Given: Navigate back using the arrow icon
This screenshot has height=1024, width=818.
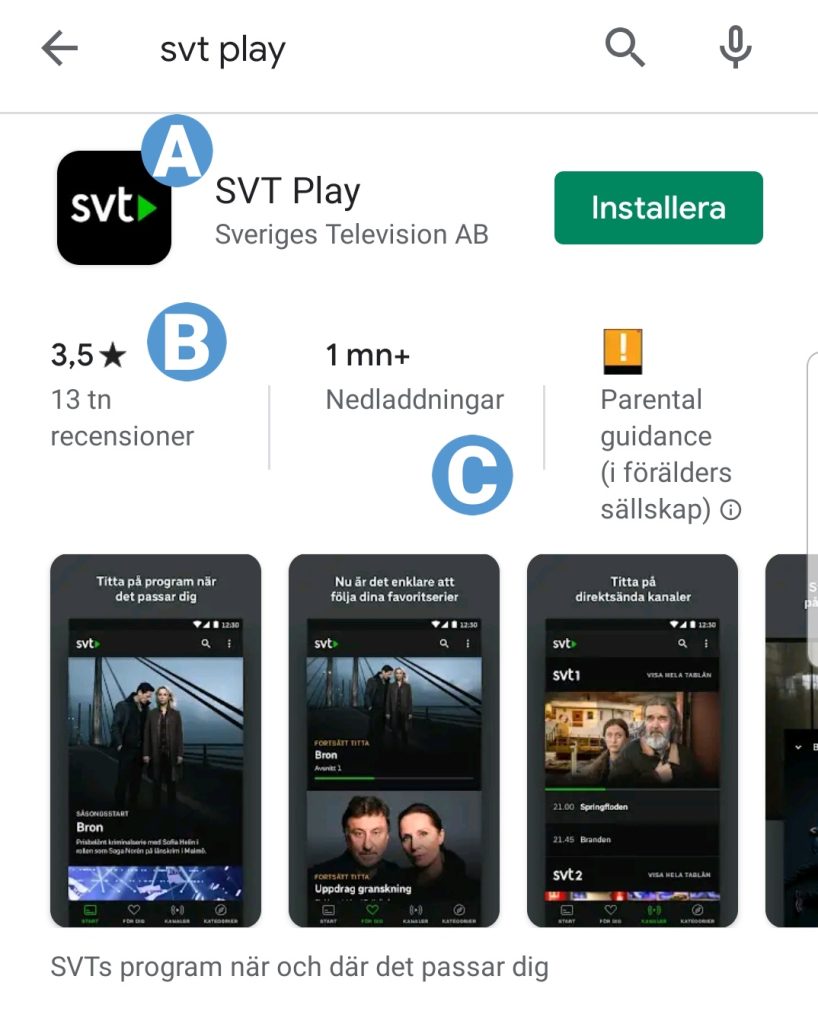Looking at the screenshot, I should [x=60, y=46].
